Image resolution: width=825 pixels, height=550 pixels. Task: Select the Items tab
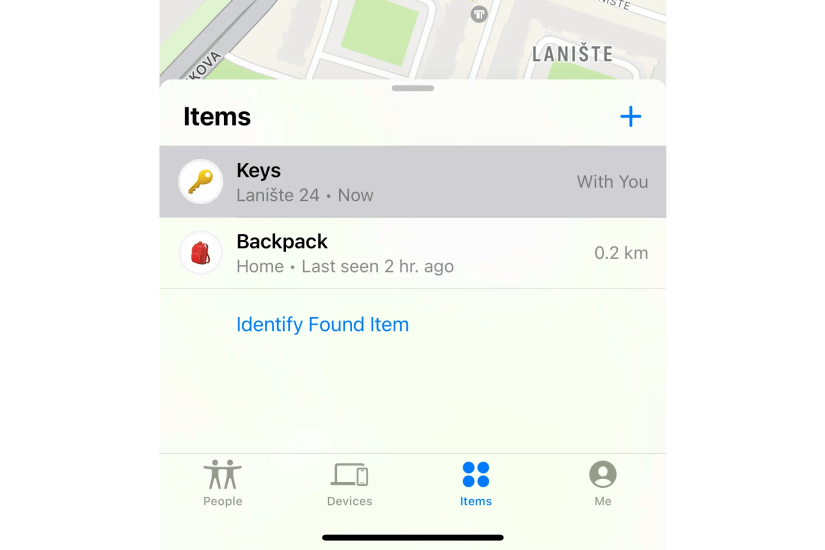tap(476, 483)
